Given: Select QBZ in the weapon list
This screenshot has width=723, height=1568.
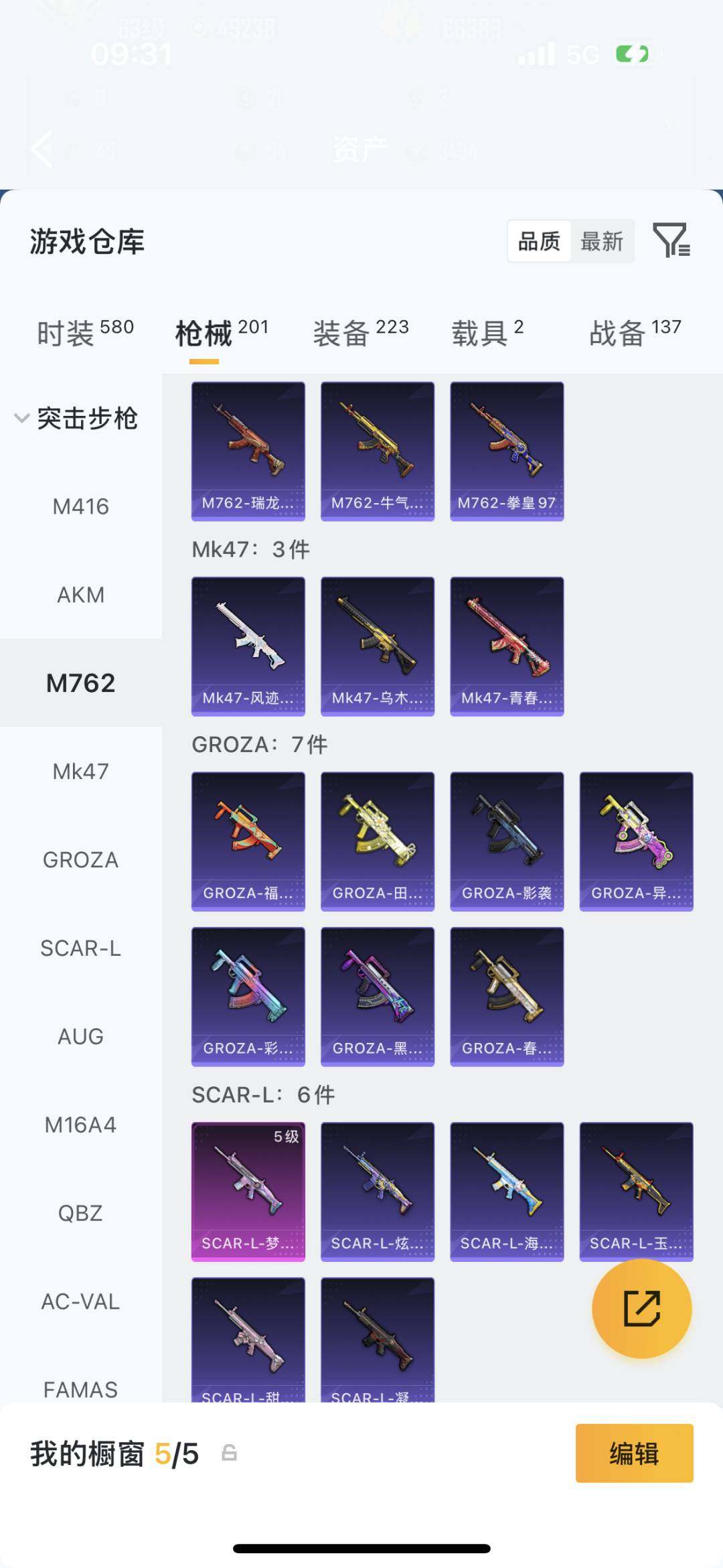Looking at the screenshot, I should click(x=80, y=1213).
